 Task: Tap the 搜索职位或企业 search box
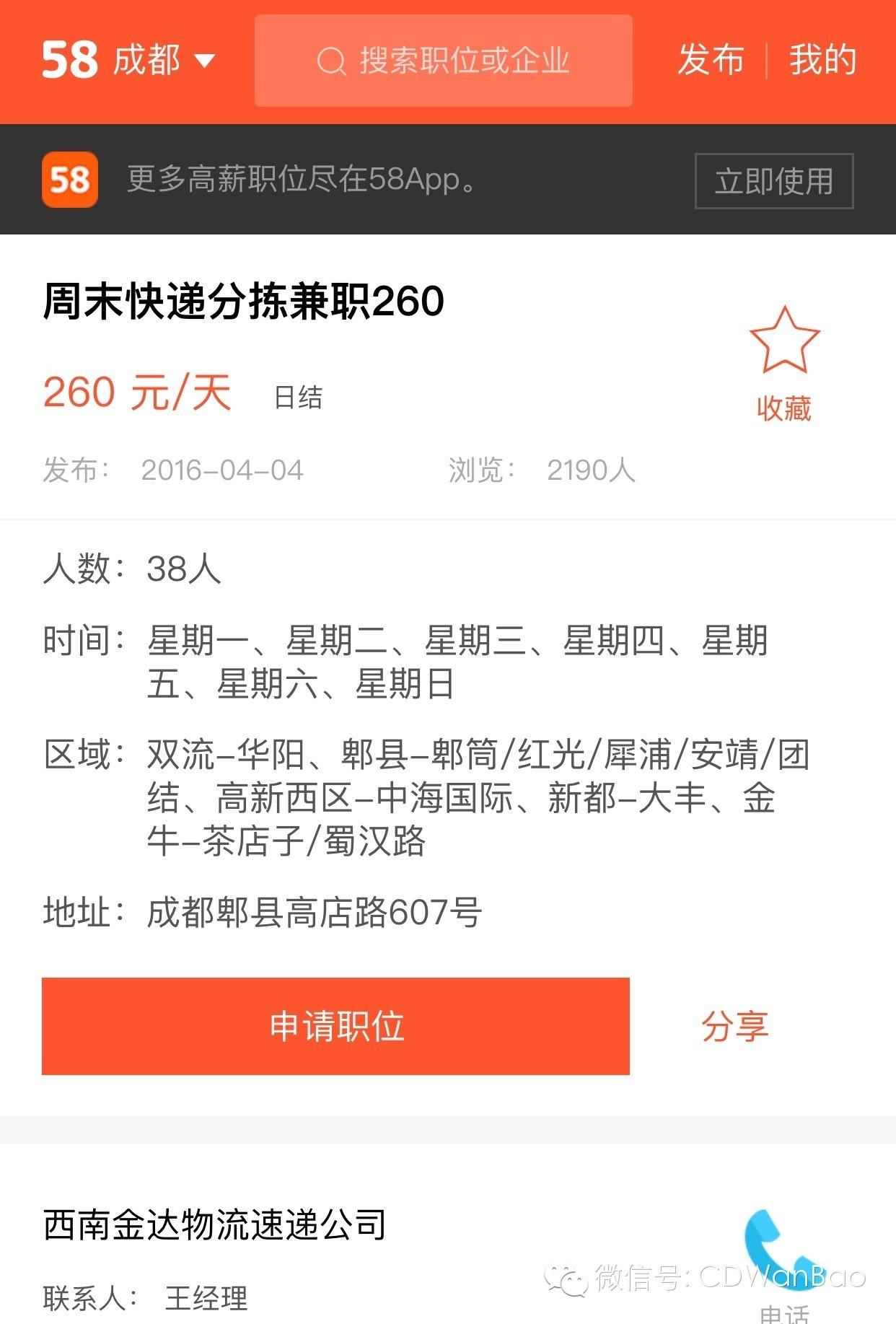pos(443,61)
